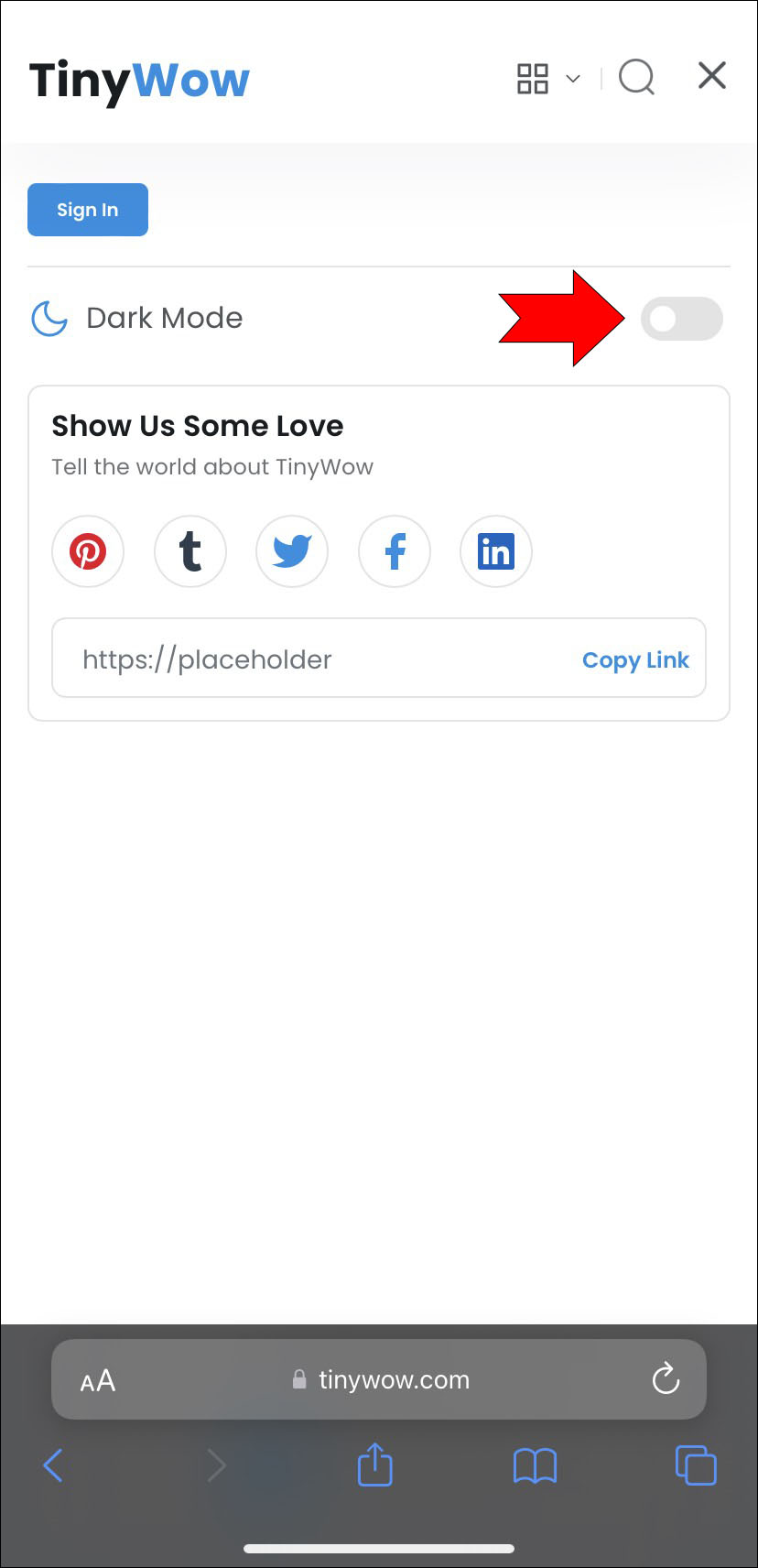Expand the tools grid dropdown
Image resolution: width=758 pixels, height=1568 pixels.
[548, 79]
